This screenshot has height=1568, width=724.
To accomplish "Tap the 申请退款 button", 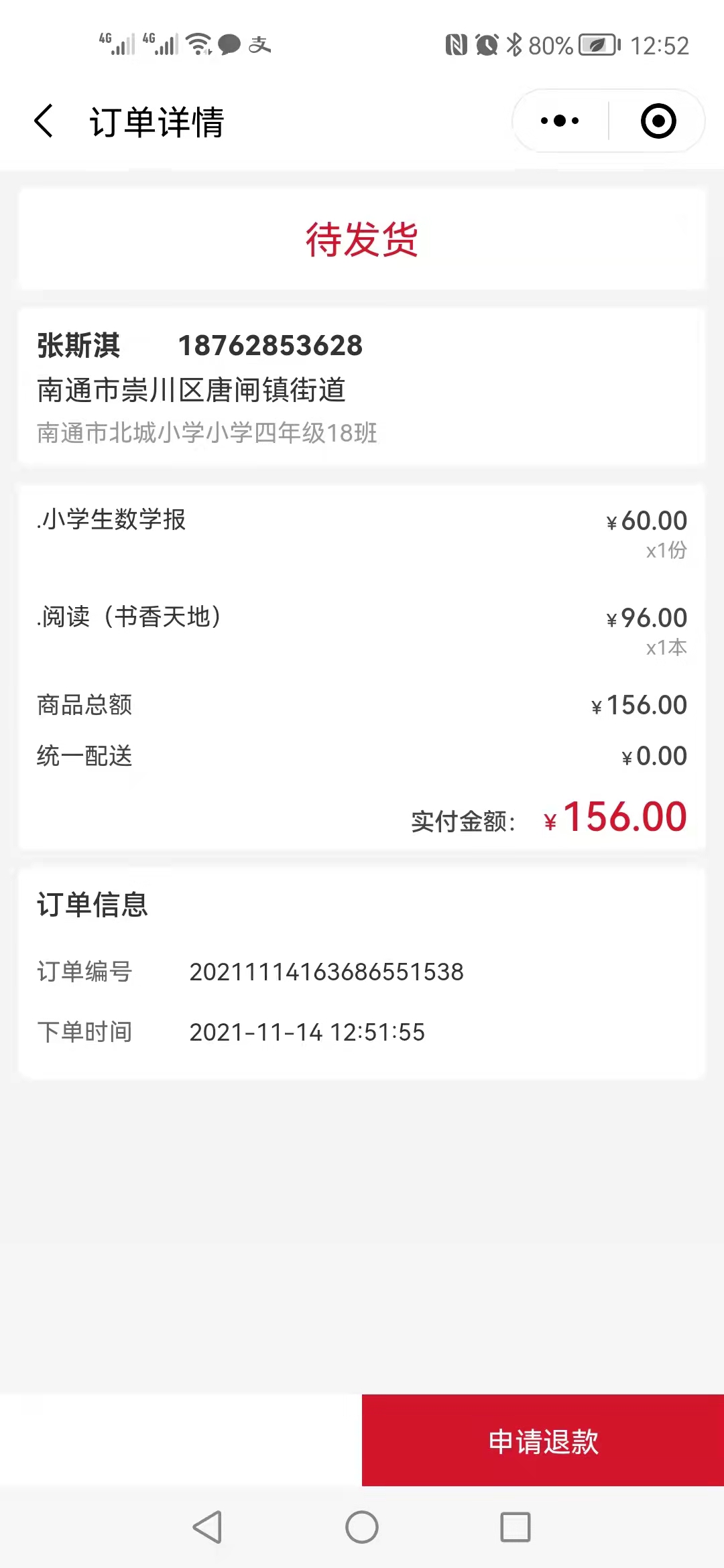I will pos(543,1440).
